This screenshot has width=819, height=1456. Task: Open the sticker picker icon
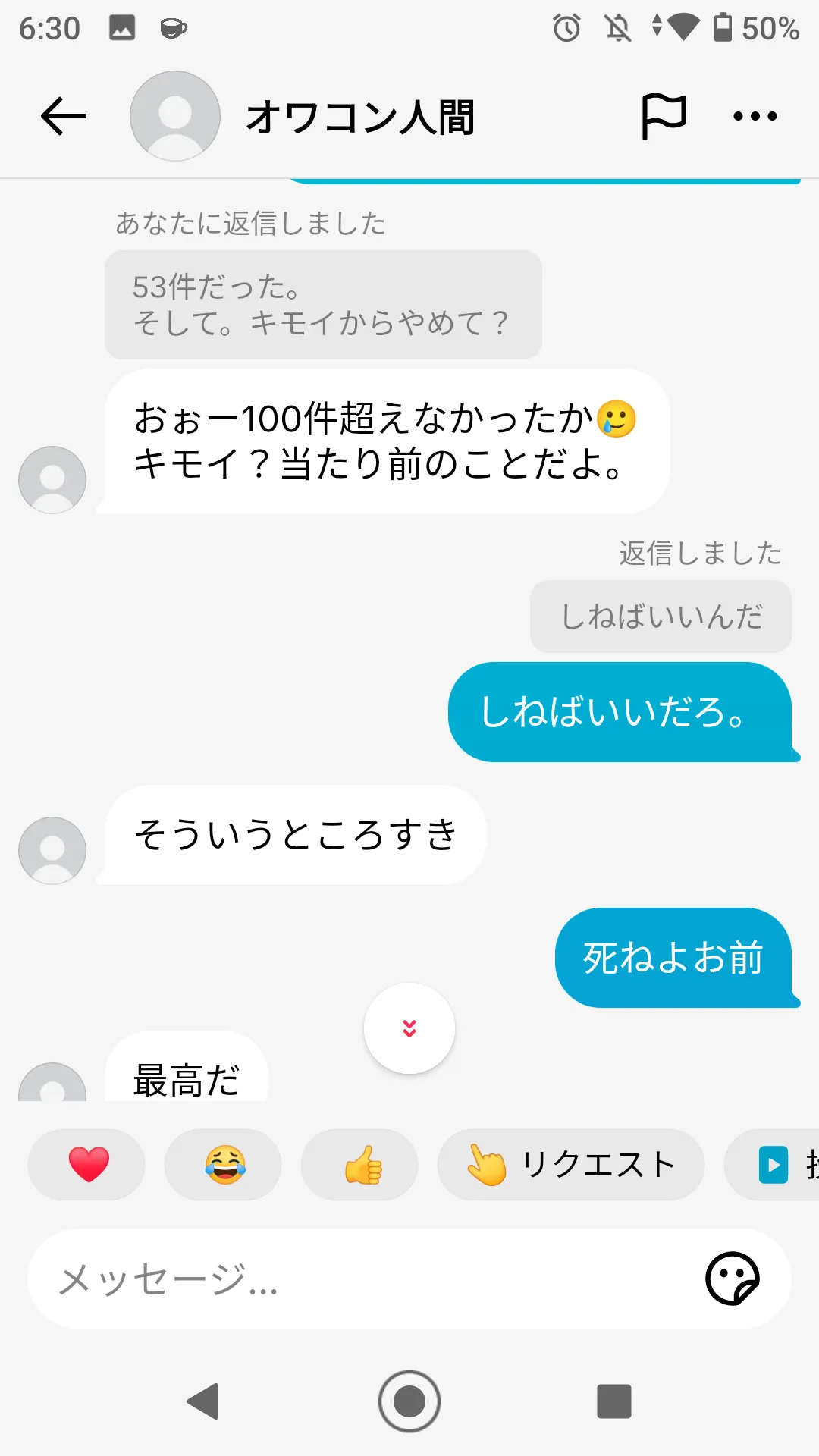pos(732,1279)
